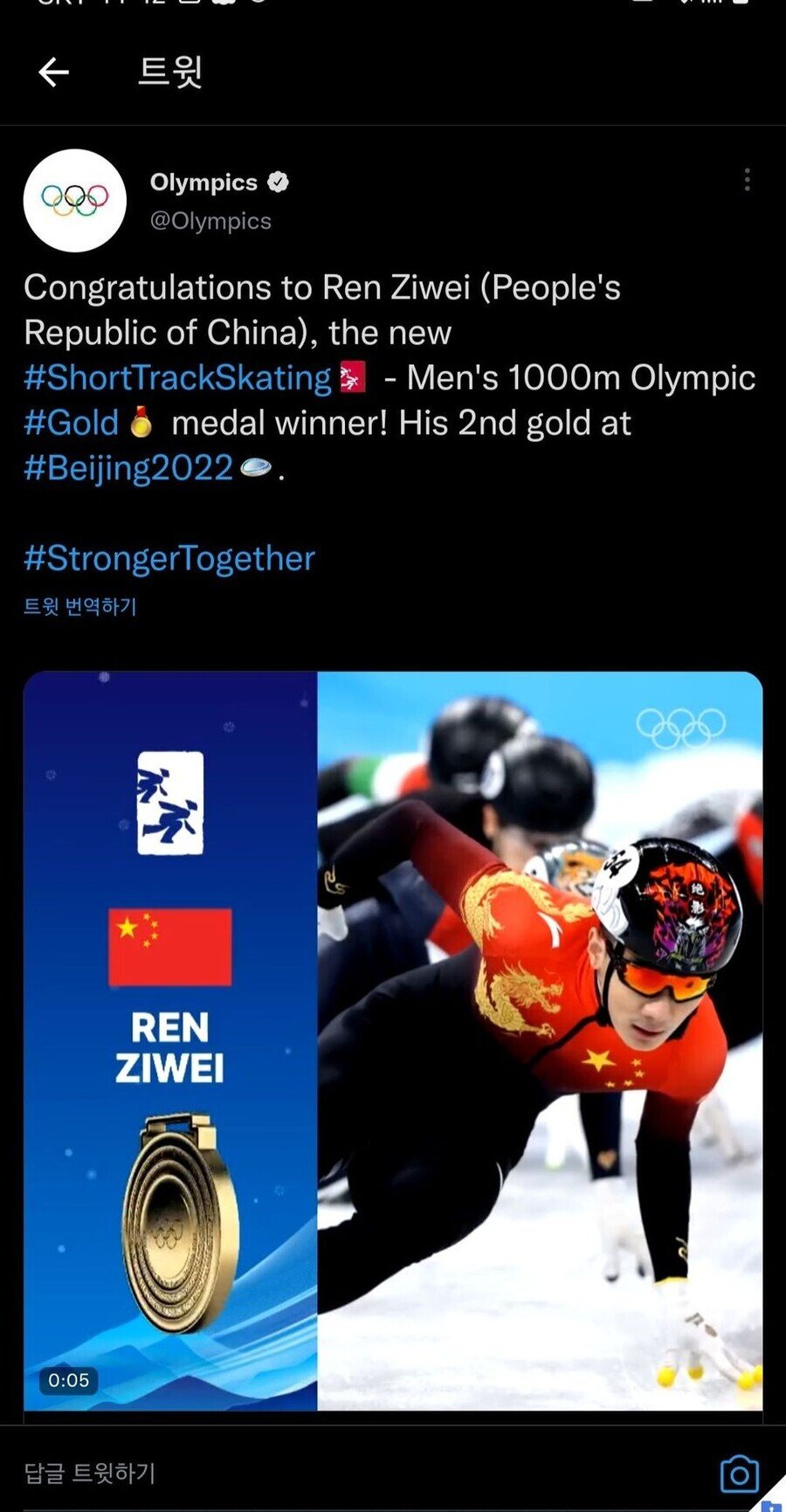Open the @Olympics account name
Viewport: 786px width, 1512px height.
pos(210,222)
